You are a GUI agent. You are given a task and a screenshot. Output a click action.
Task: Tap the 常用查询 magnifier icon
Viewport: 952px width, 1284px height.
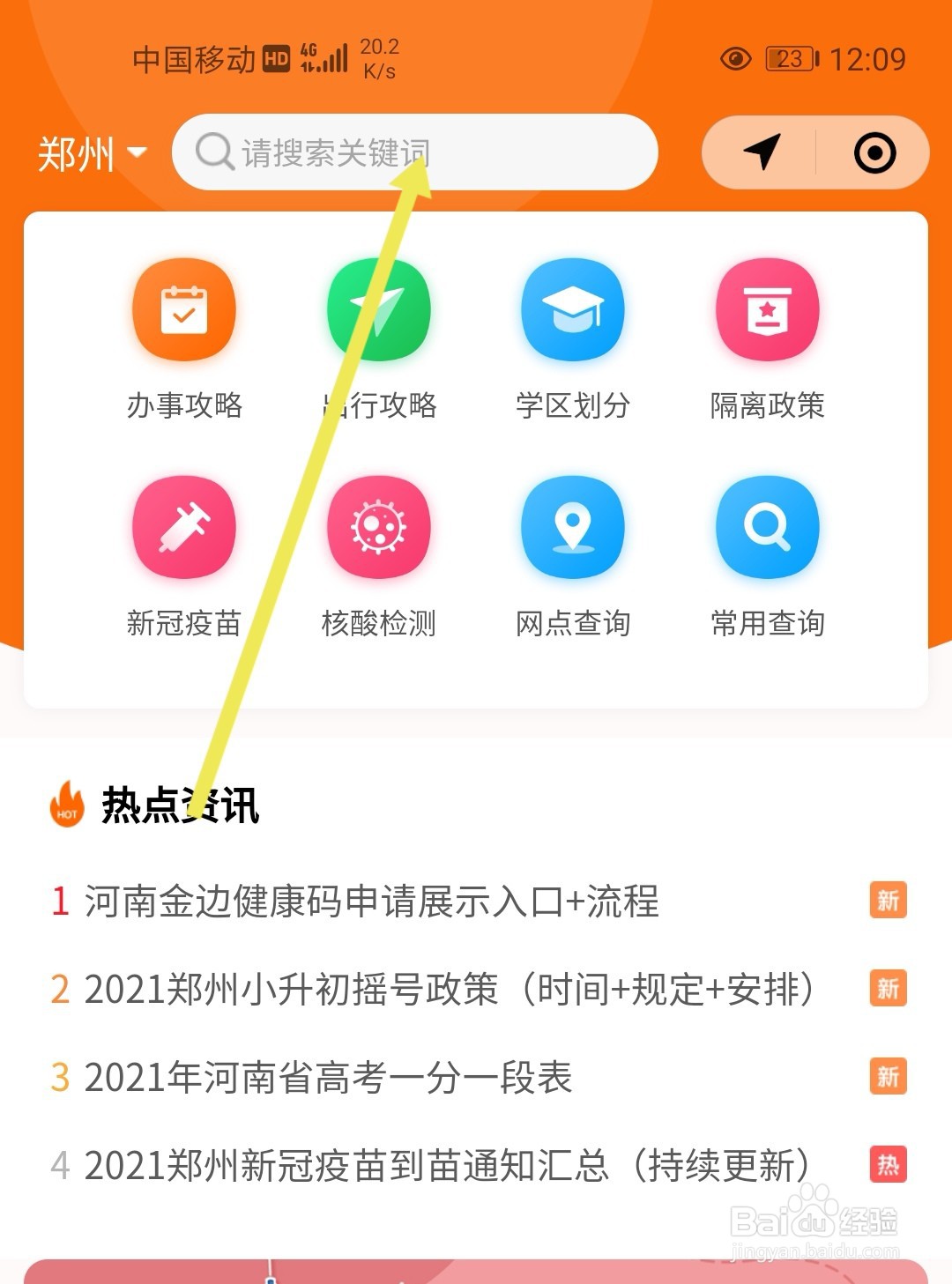(x=767, y=529)
